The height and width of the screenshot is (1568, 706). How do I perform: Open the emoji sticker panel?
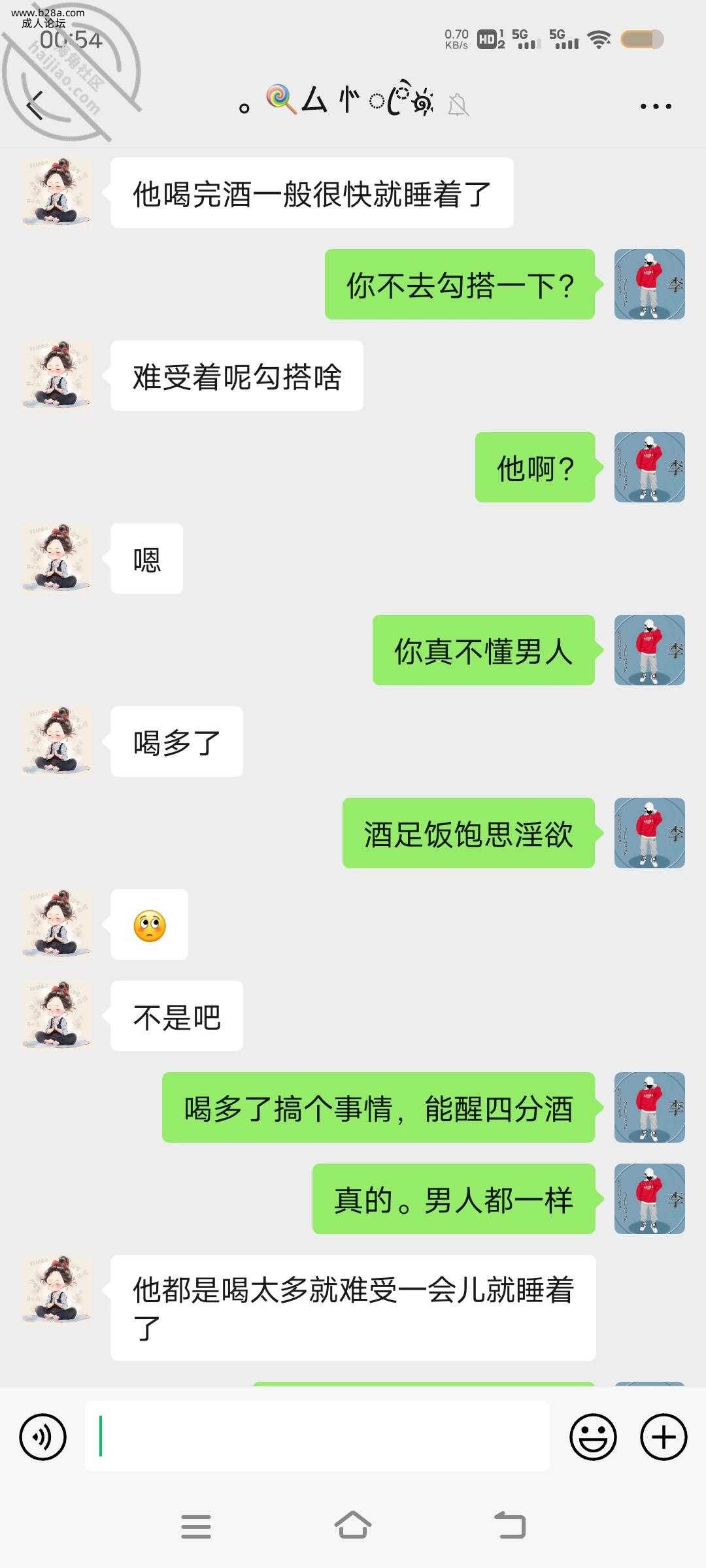(593, 1437)
